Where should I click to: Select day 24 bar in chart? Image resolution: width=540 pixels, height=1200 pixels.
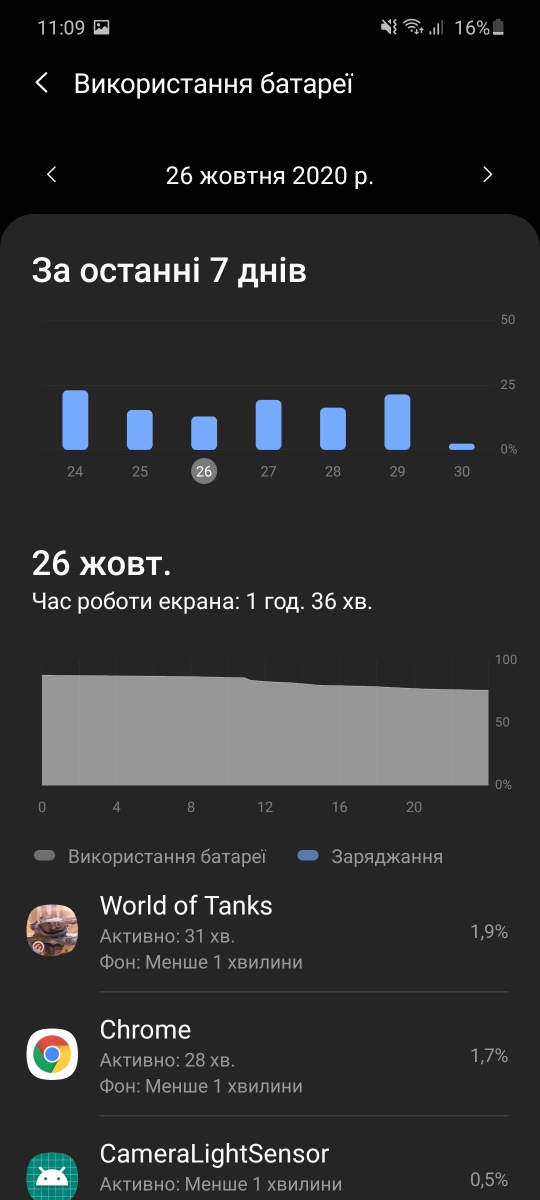(x=75, y=420)
